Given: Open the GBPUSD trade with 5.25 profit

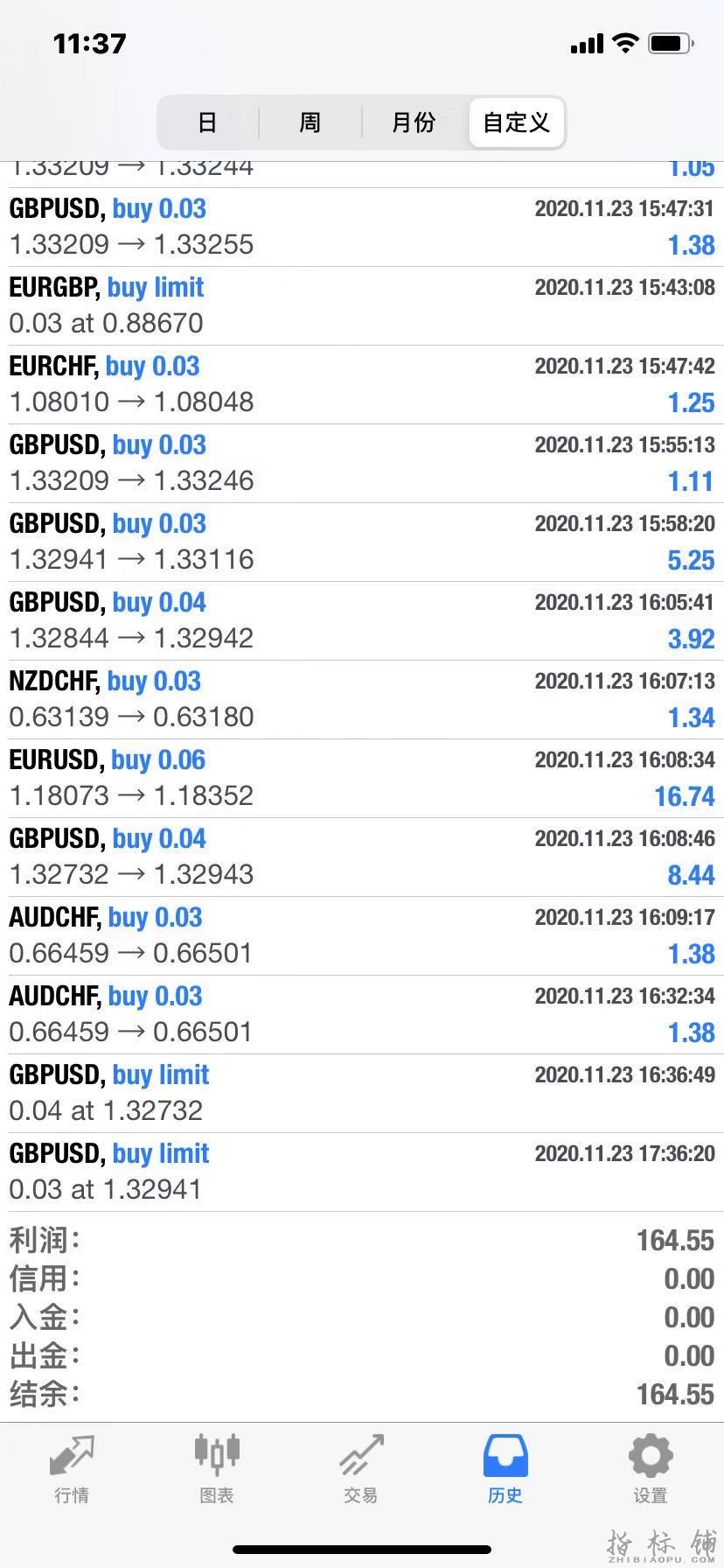Looking at the screenshot, I should [362, 542].
